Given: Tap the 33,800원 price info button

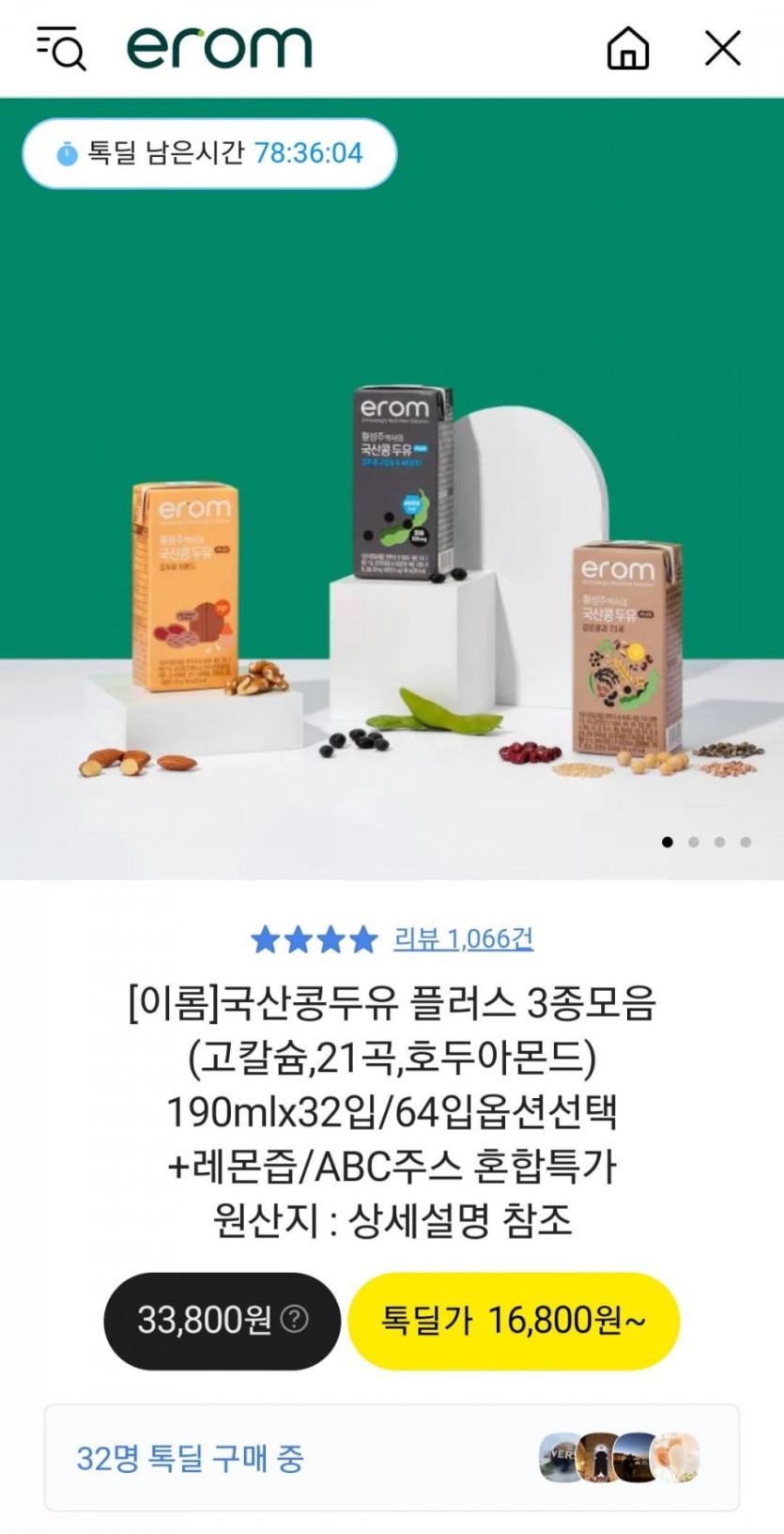Looking at the screenshot, I should coord(222,1320).
